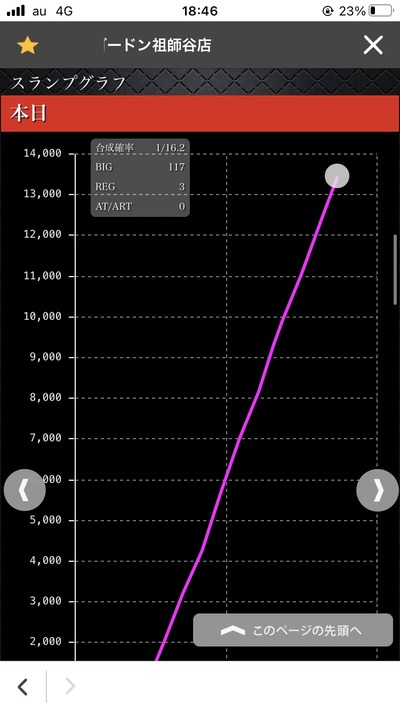Go back using the browser back chevron

coord(23,687)
